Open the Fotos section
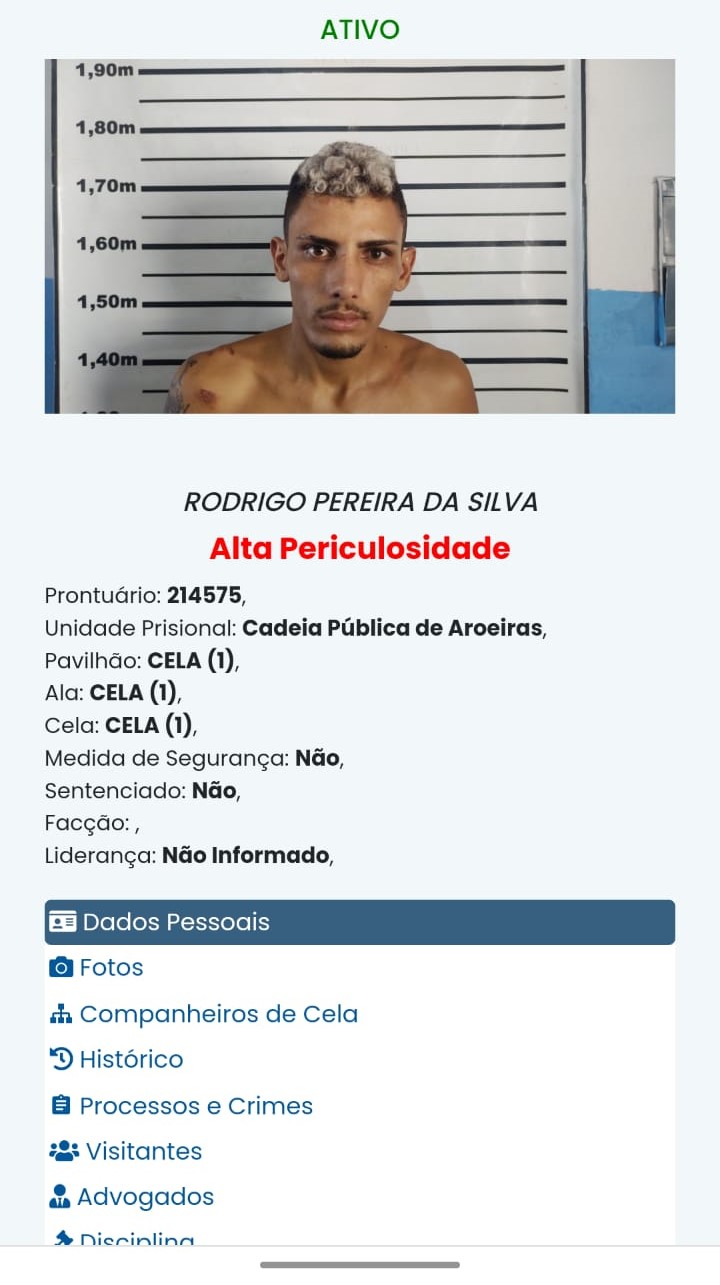 (x=111, y=968)
